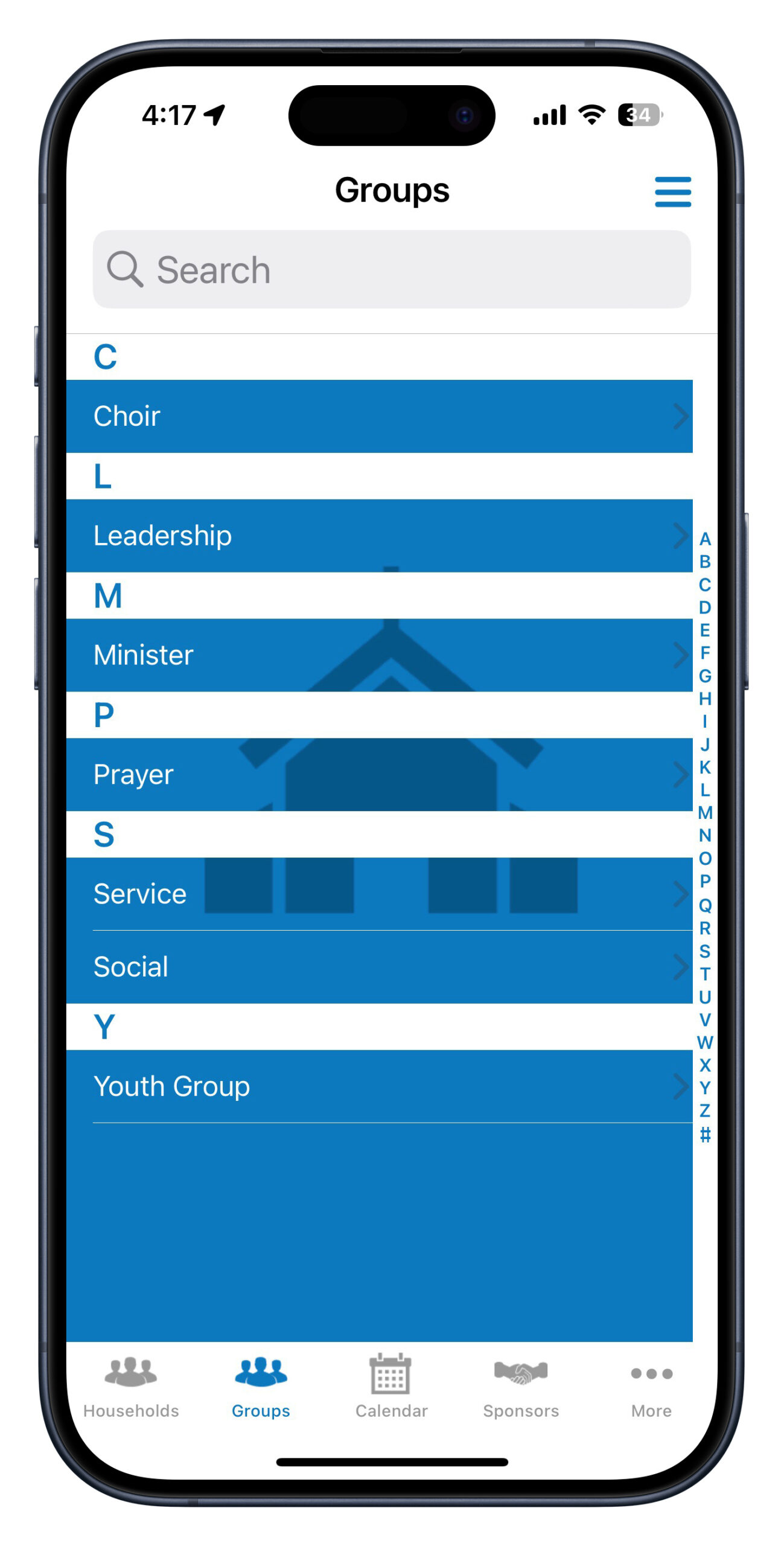Jump to letter S in index
Image resolution: width=784 pixels, height=1546 pixels.
(x=704, y=951)
